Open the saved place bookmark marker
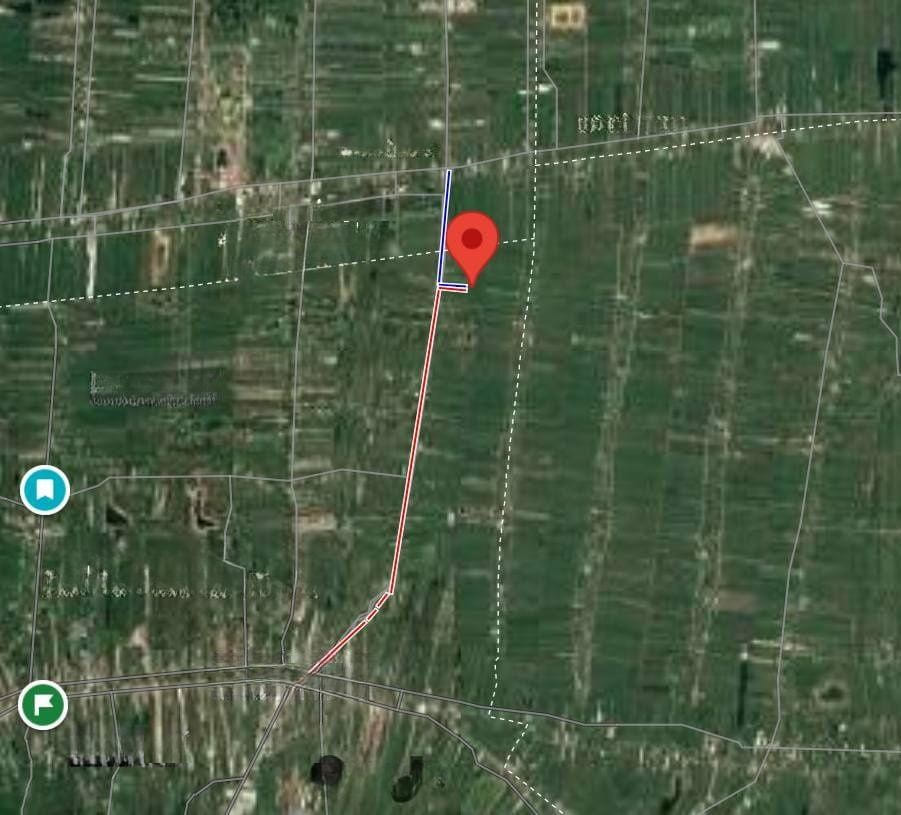This screenshot has width=901, height=815. (x=45, y=490)
